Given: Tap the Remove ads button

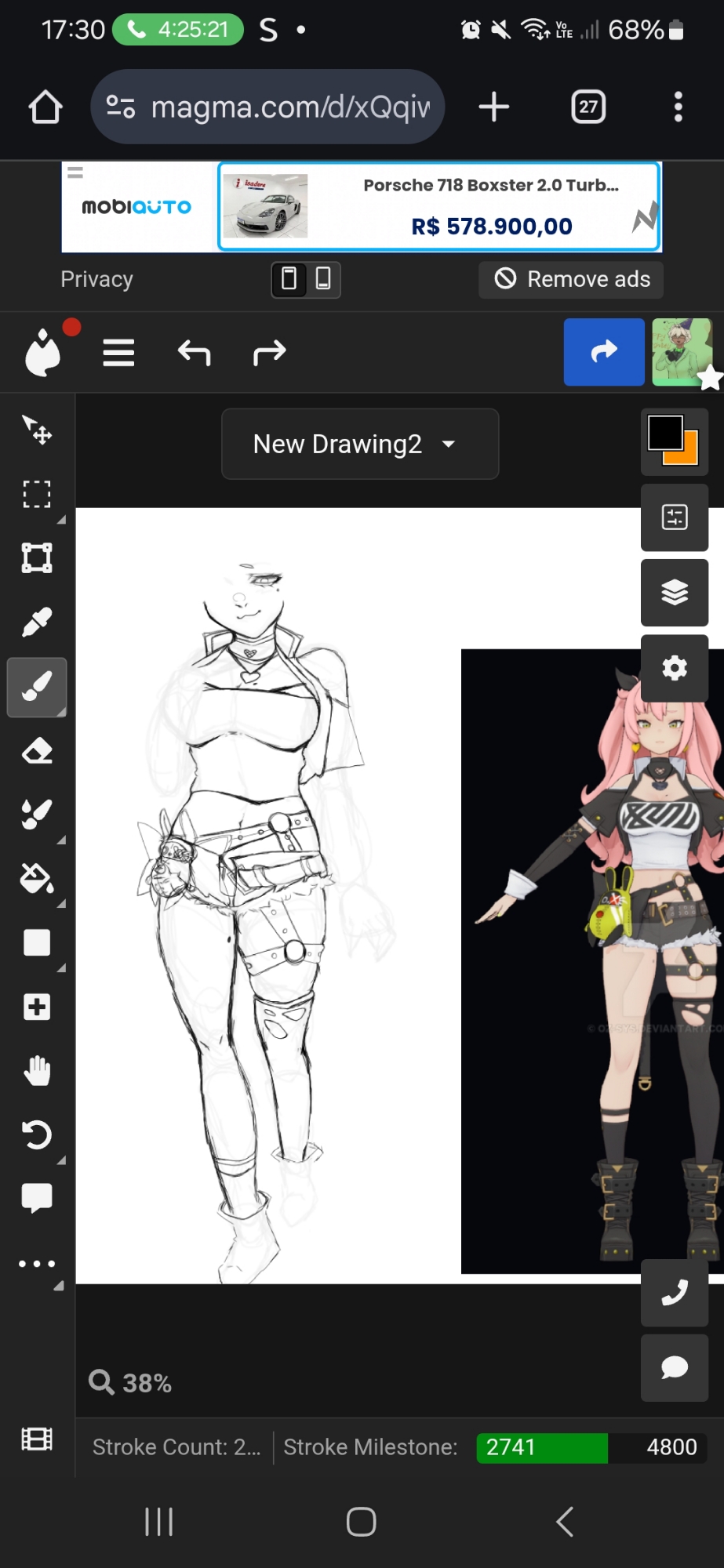Looking at the screenshot, I should 571,279.
